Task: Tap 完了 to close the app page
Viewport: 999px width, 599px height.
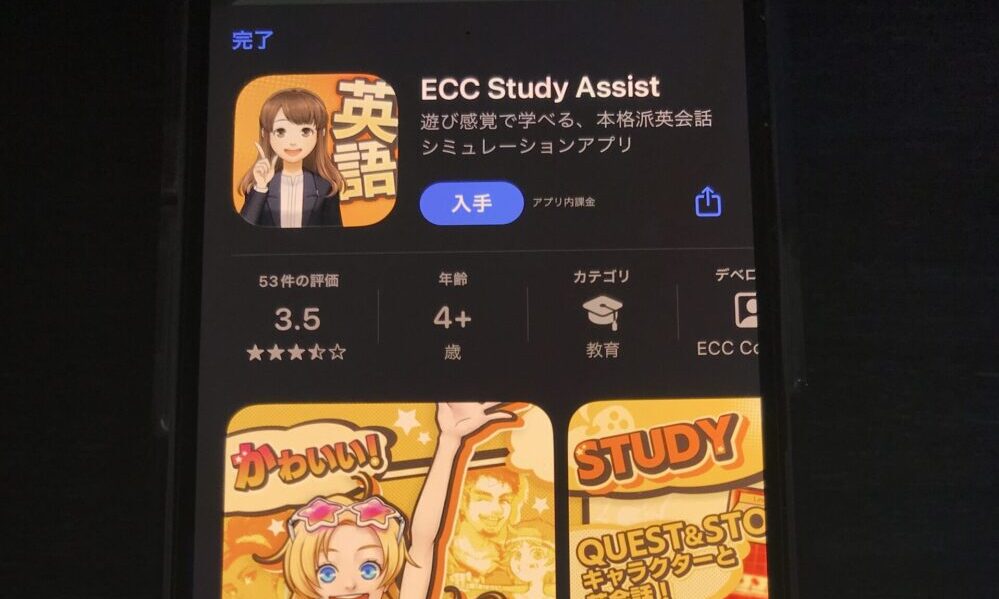Action: click(252, 41)
